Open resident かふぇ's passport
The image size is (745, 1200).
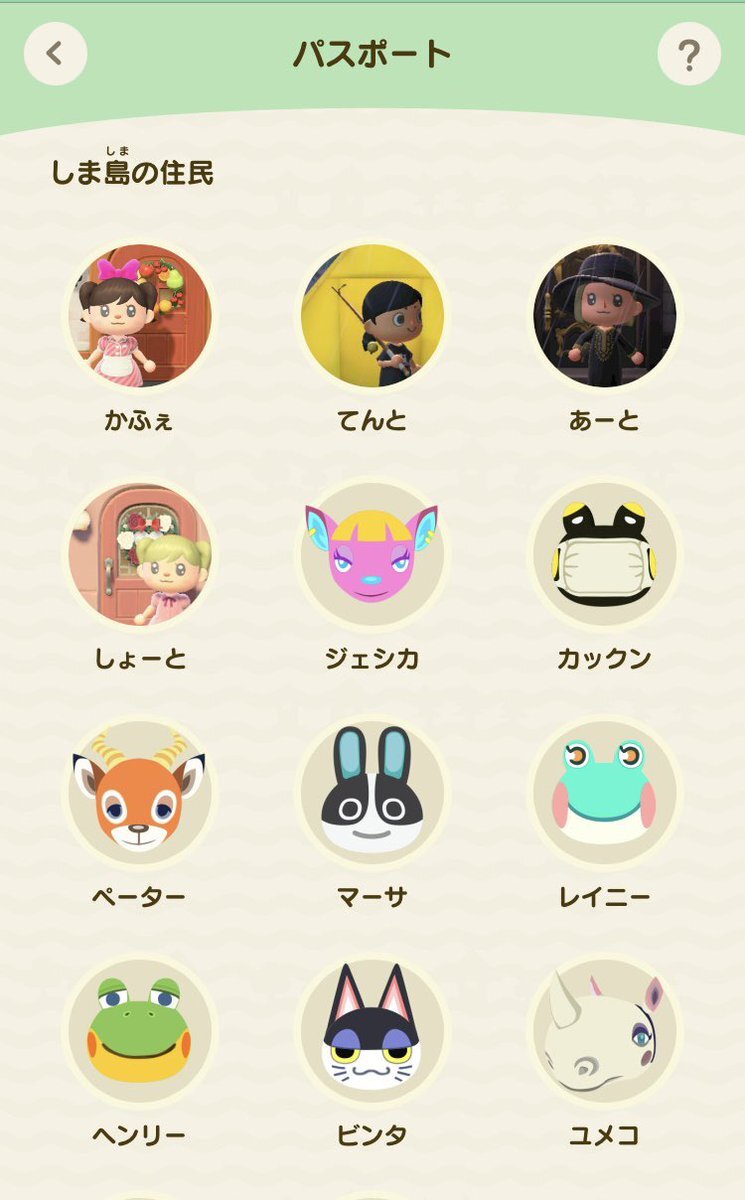(x=140, y=316)
